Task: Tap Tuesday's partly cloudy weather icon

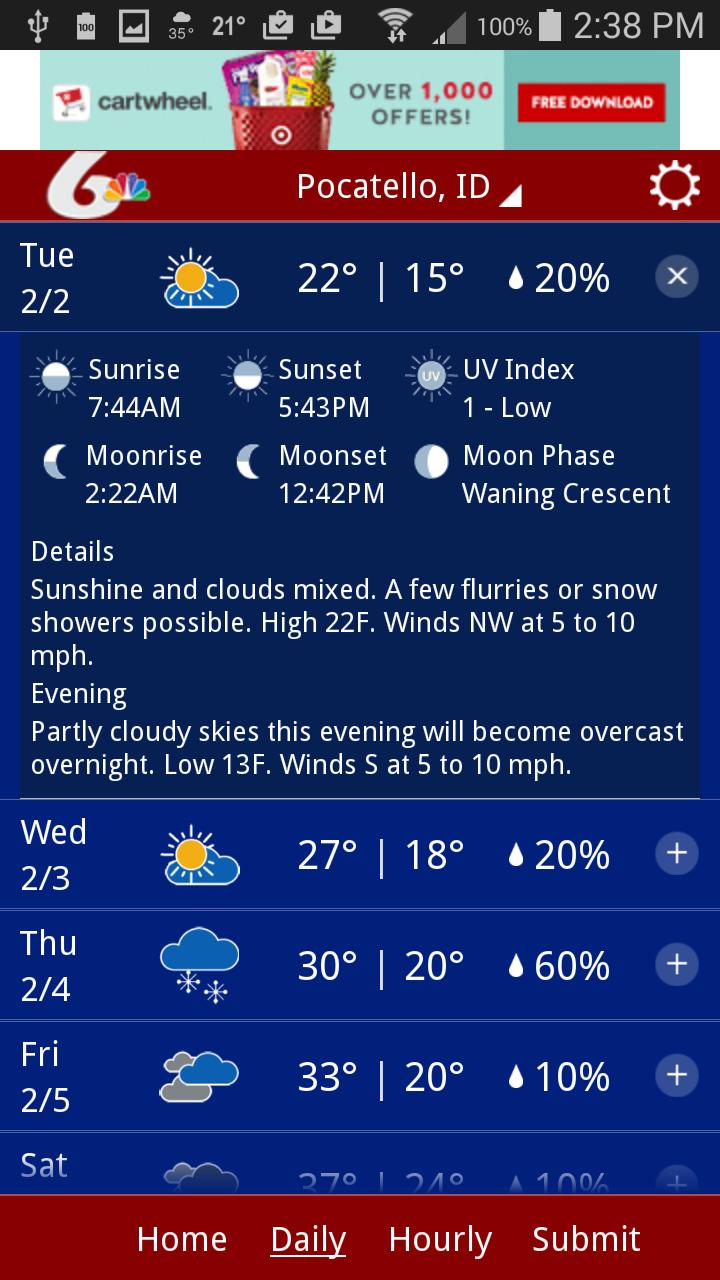Action: [x=200, y=277]
